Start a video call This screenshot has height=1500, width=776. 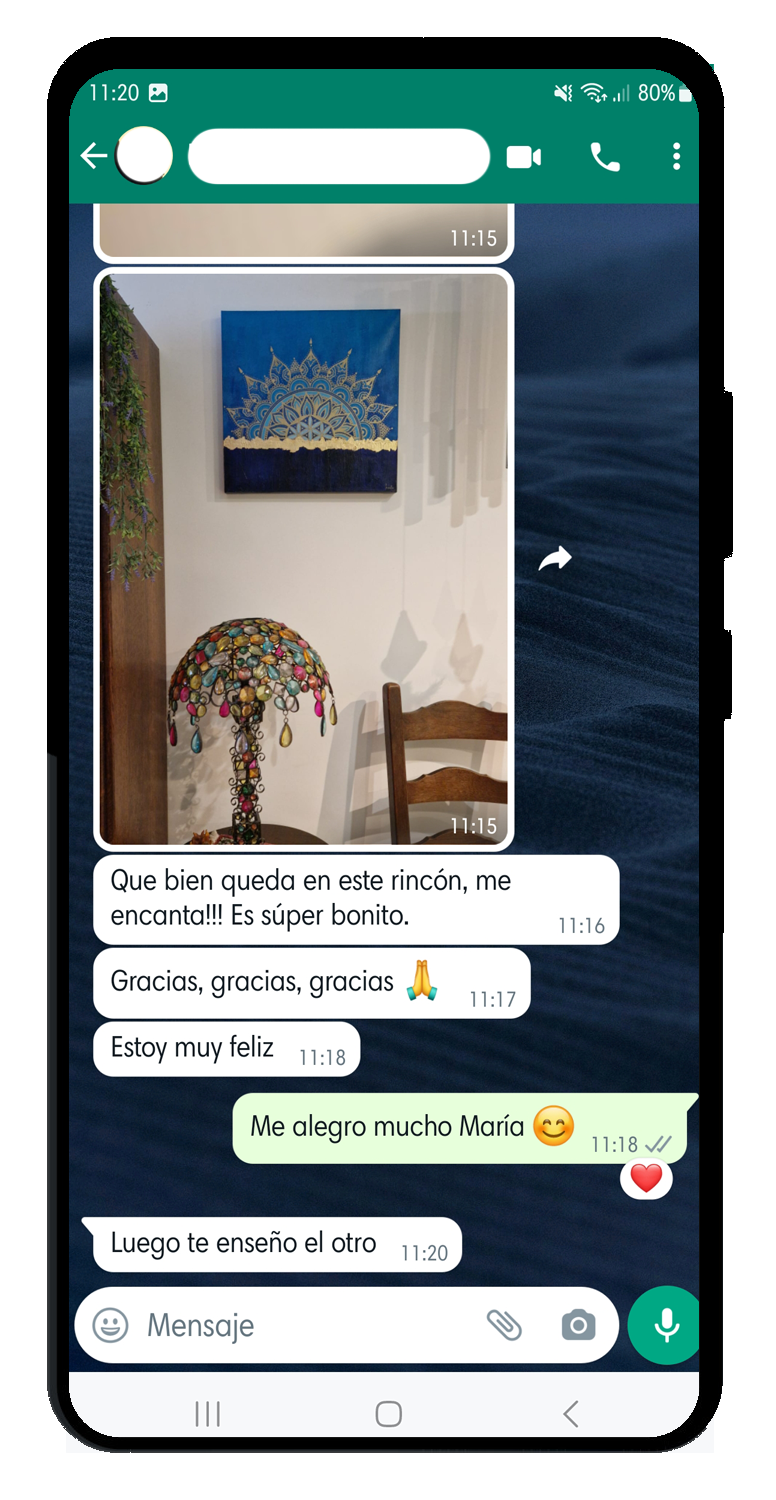(x=524, y=157)
